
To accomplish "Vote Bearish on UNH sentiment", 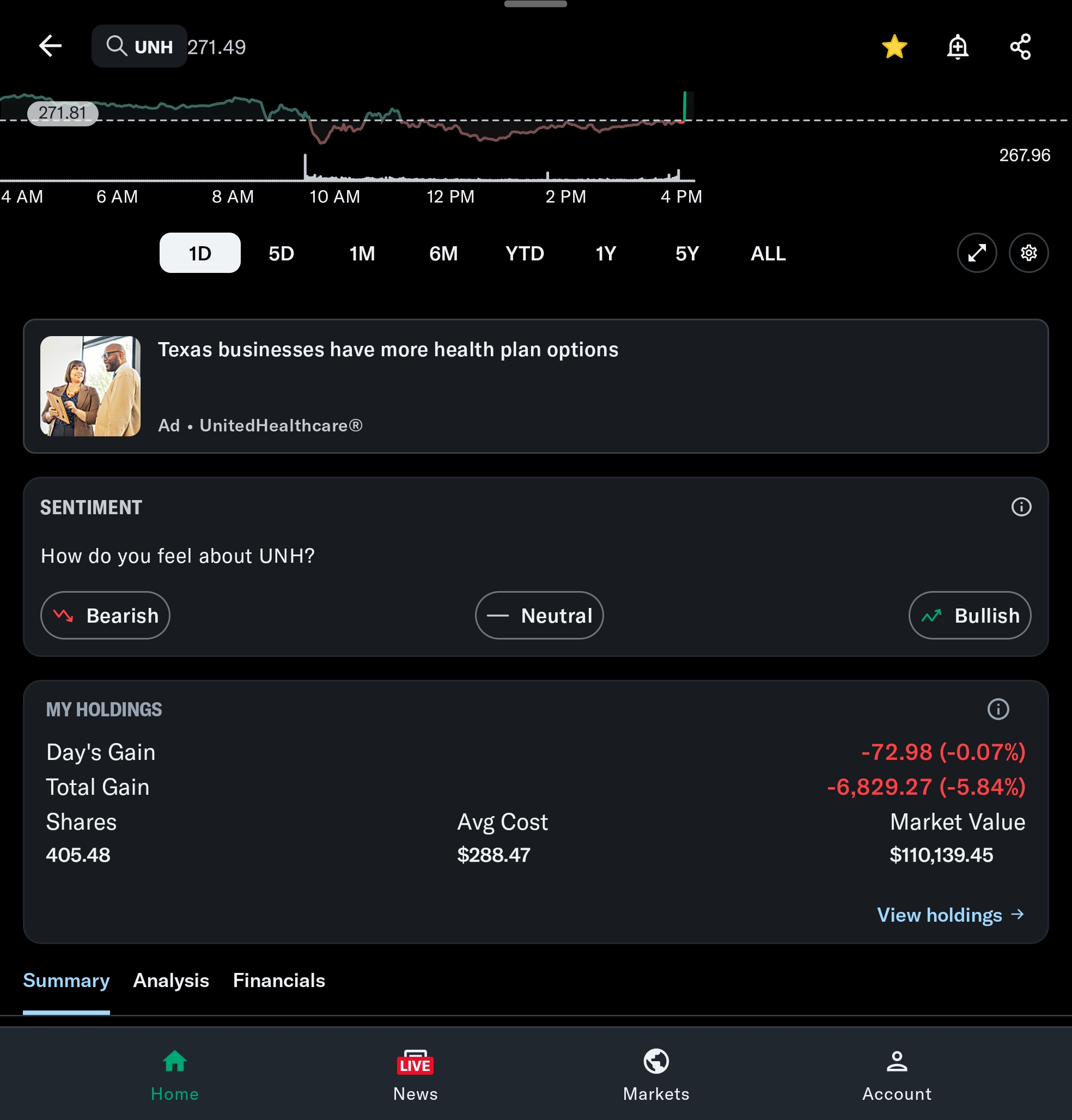I will click(105, 616).
